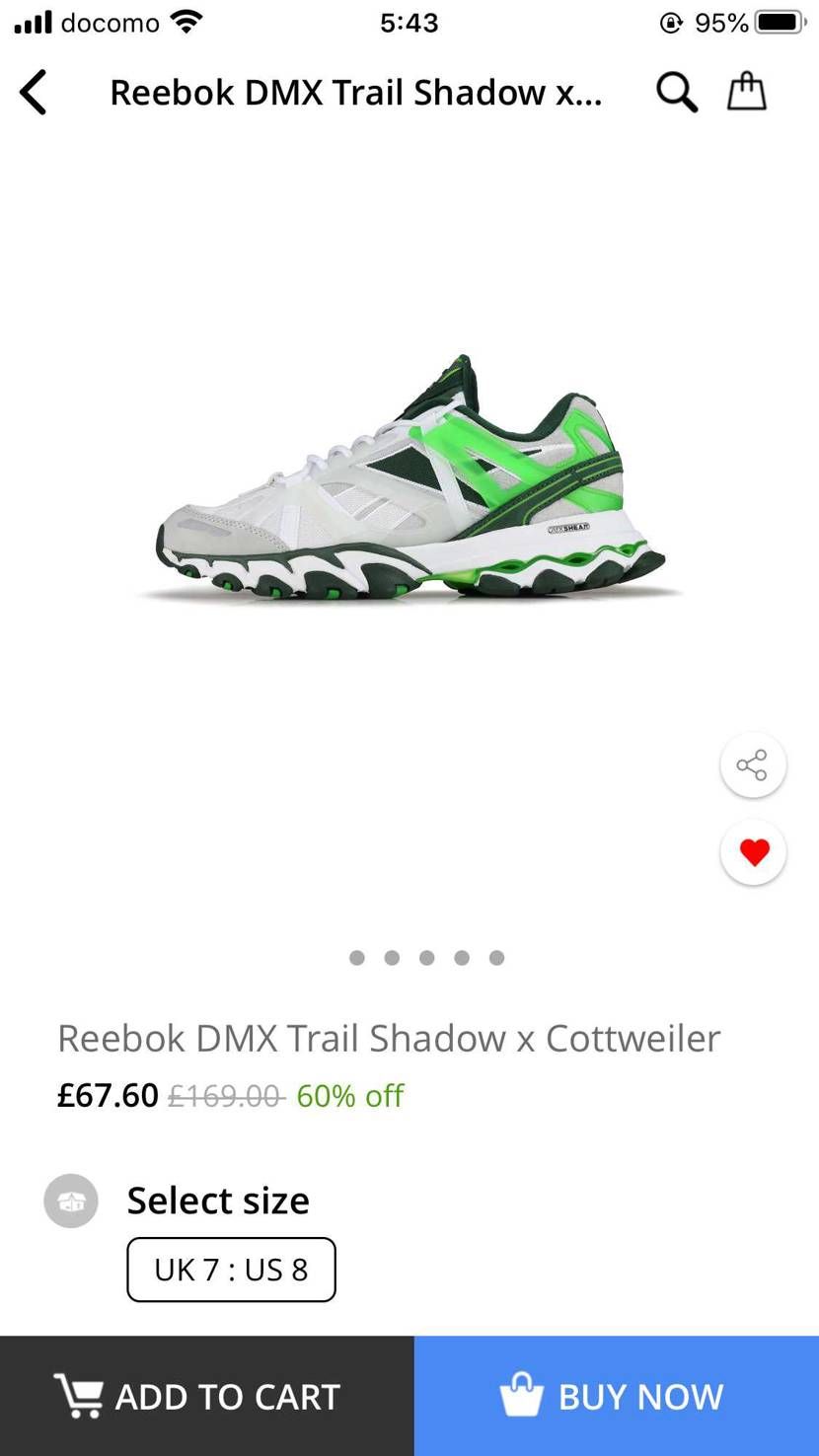
Task: Add to cart
Action: (x=206, y=1396)
